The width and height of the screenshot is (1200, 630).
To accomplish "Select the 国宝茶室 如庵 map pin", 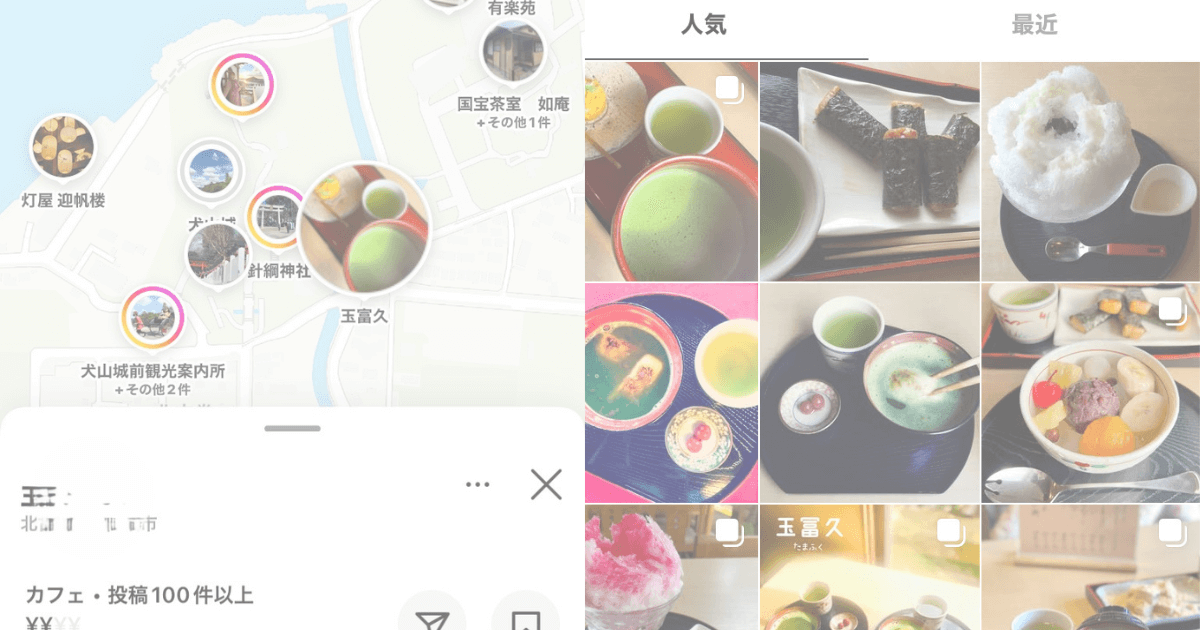I will [513, 52].
